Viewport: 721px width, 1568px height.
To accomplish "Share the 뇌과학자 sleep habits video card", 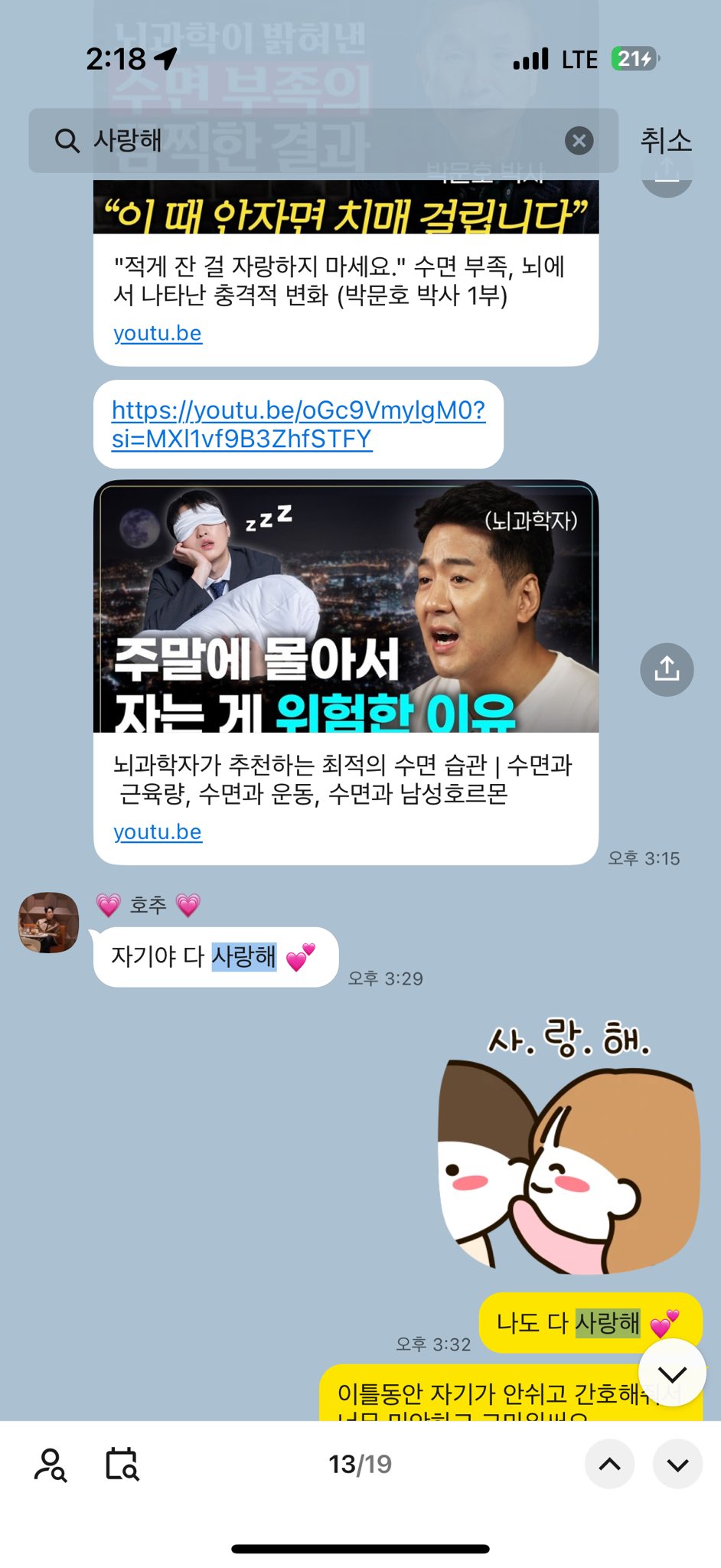I will [667, 670].
